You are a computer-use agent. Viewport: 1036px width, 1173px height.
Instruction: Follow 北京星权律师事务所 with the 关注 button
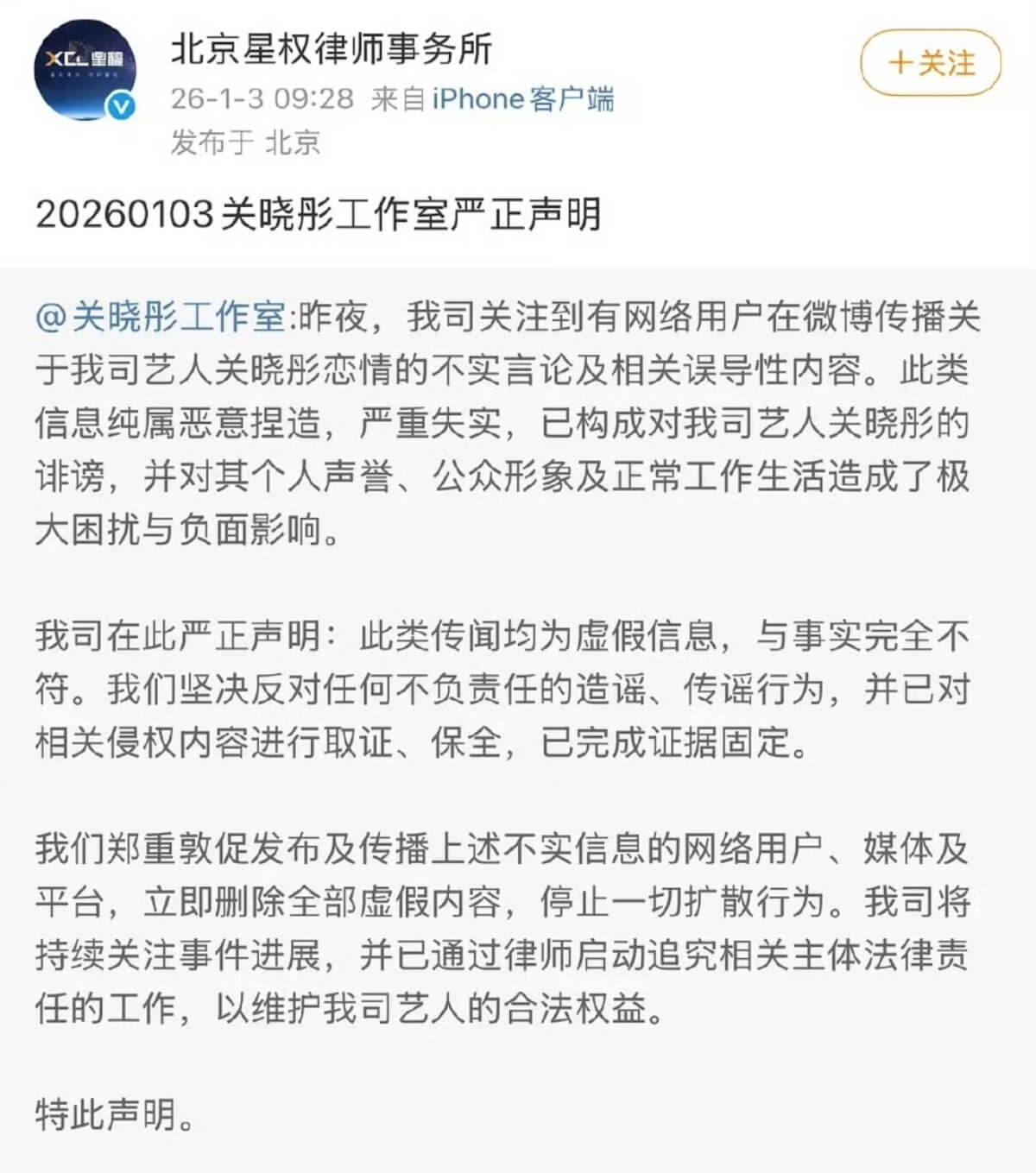pos(931,63)
